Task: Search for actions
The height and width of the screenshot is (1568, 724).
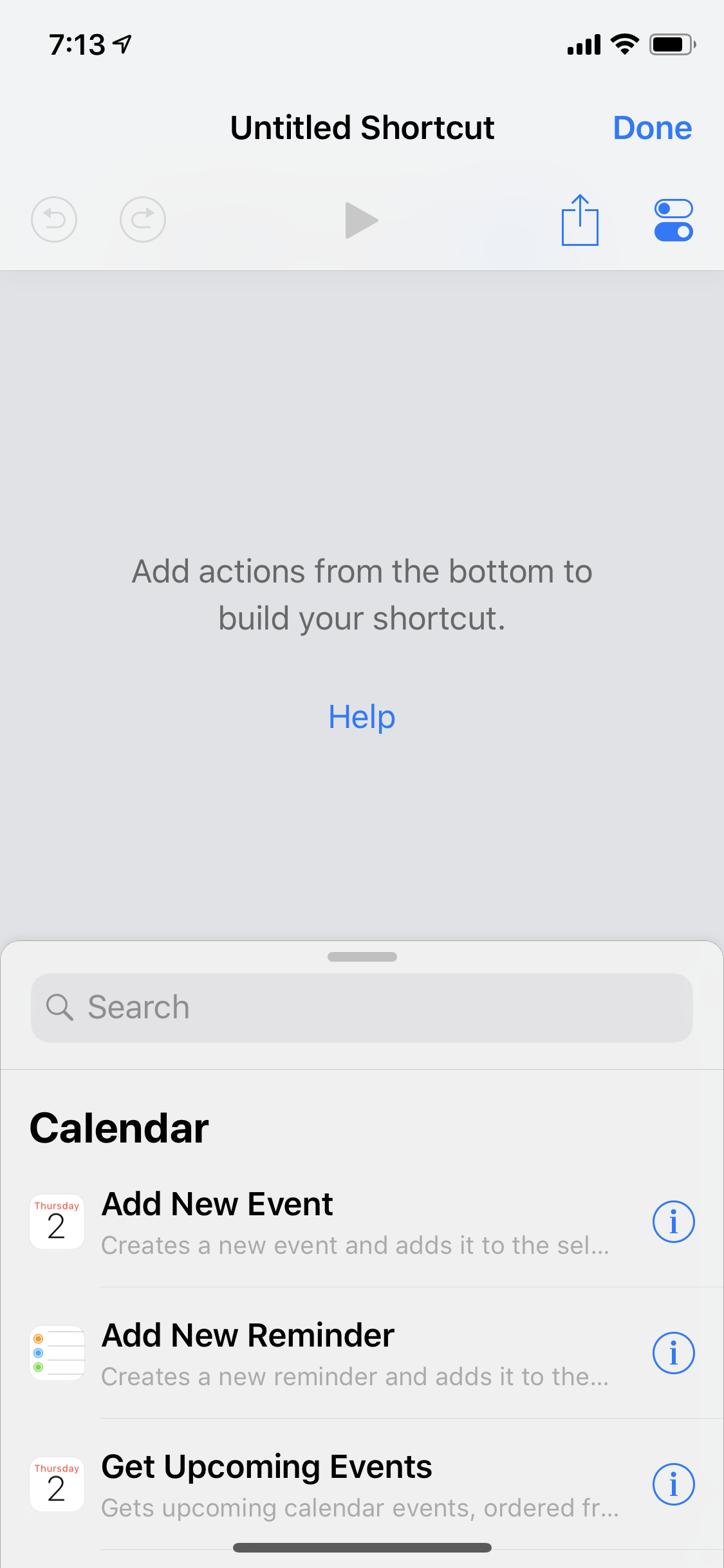Action: point(362,1007)
